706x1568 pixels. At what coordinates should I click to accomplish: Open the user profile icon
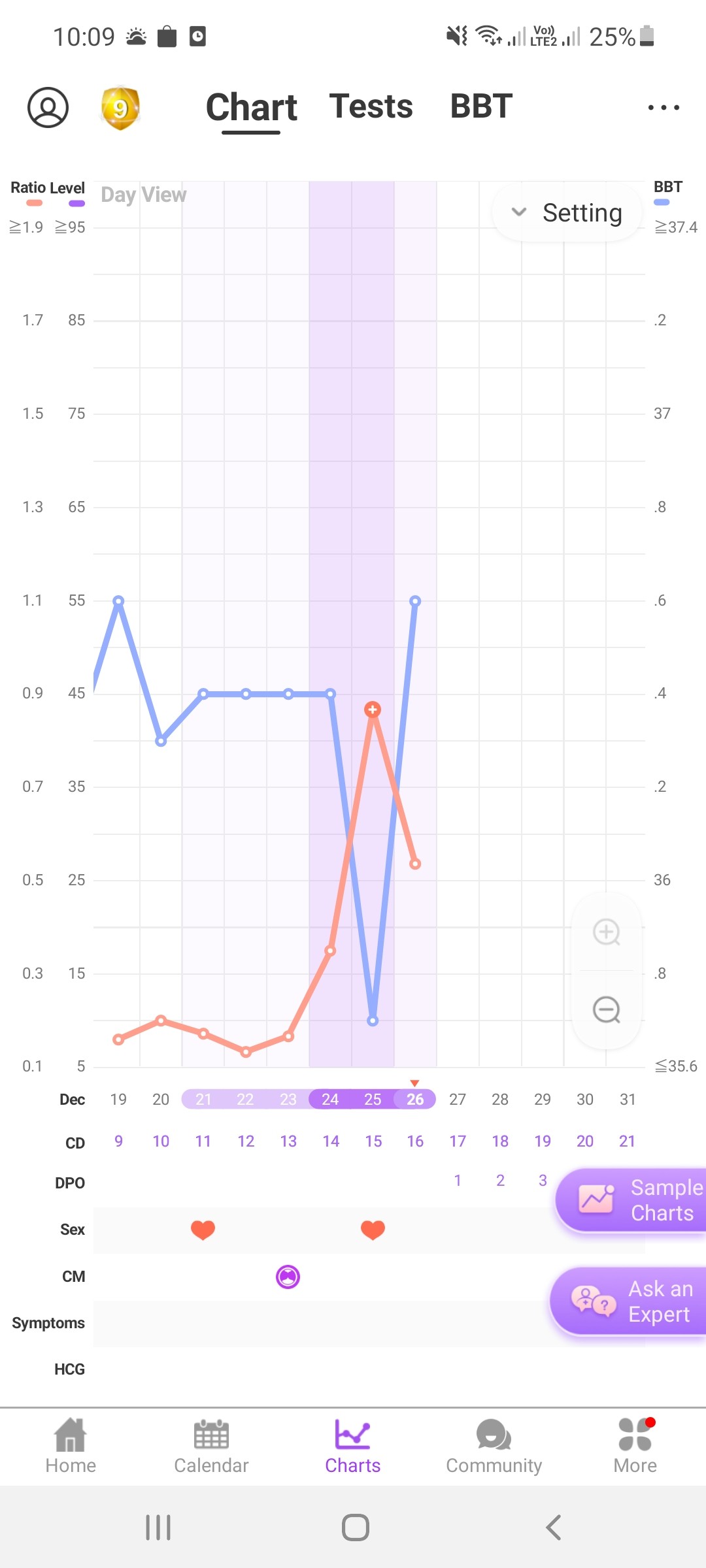point(48,108)
